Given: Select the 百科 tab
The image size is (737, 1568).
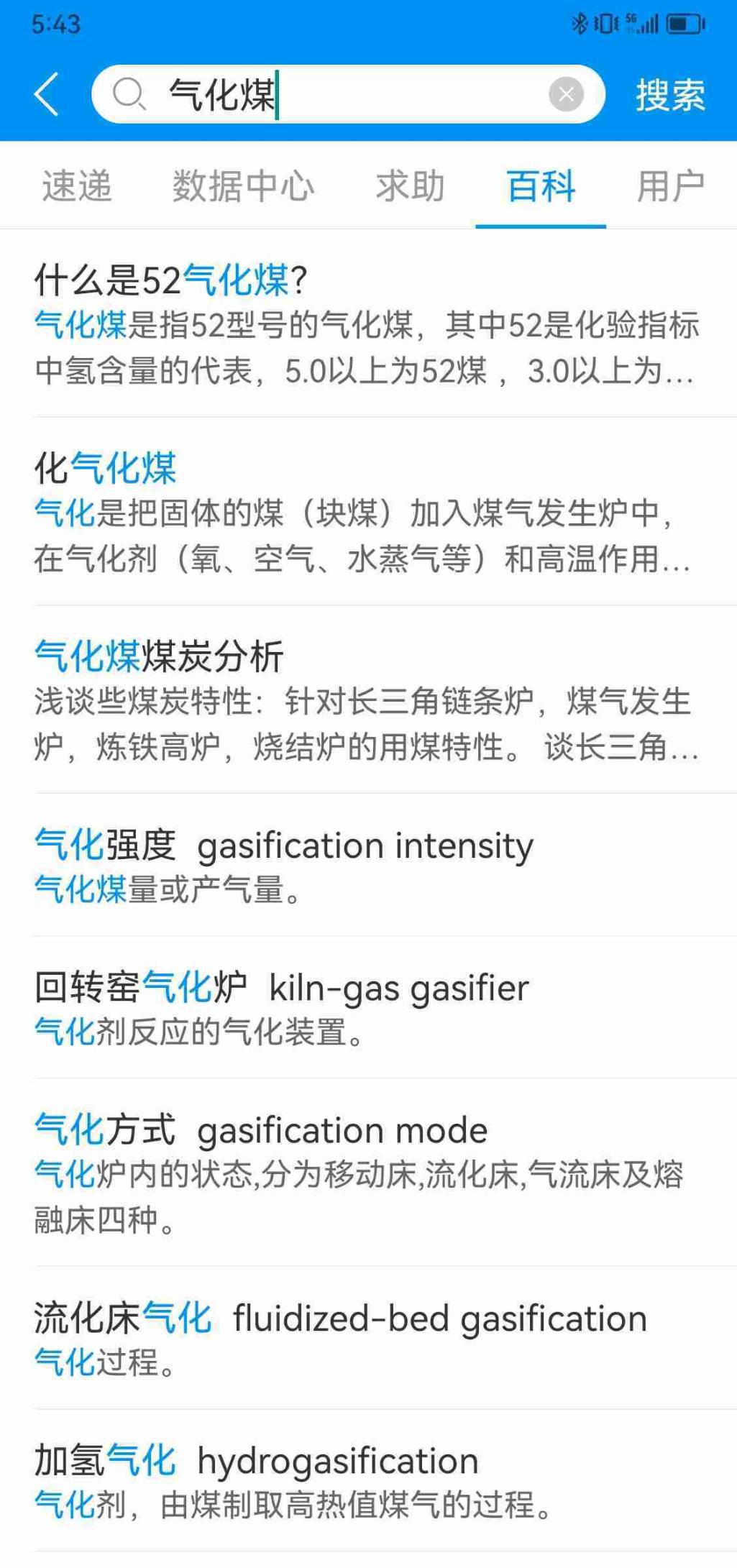Looking at the screenshot, I should coord(541,186).
